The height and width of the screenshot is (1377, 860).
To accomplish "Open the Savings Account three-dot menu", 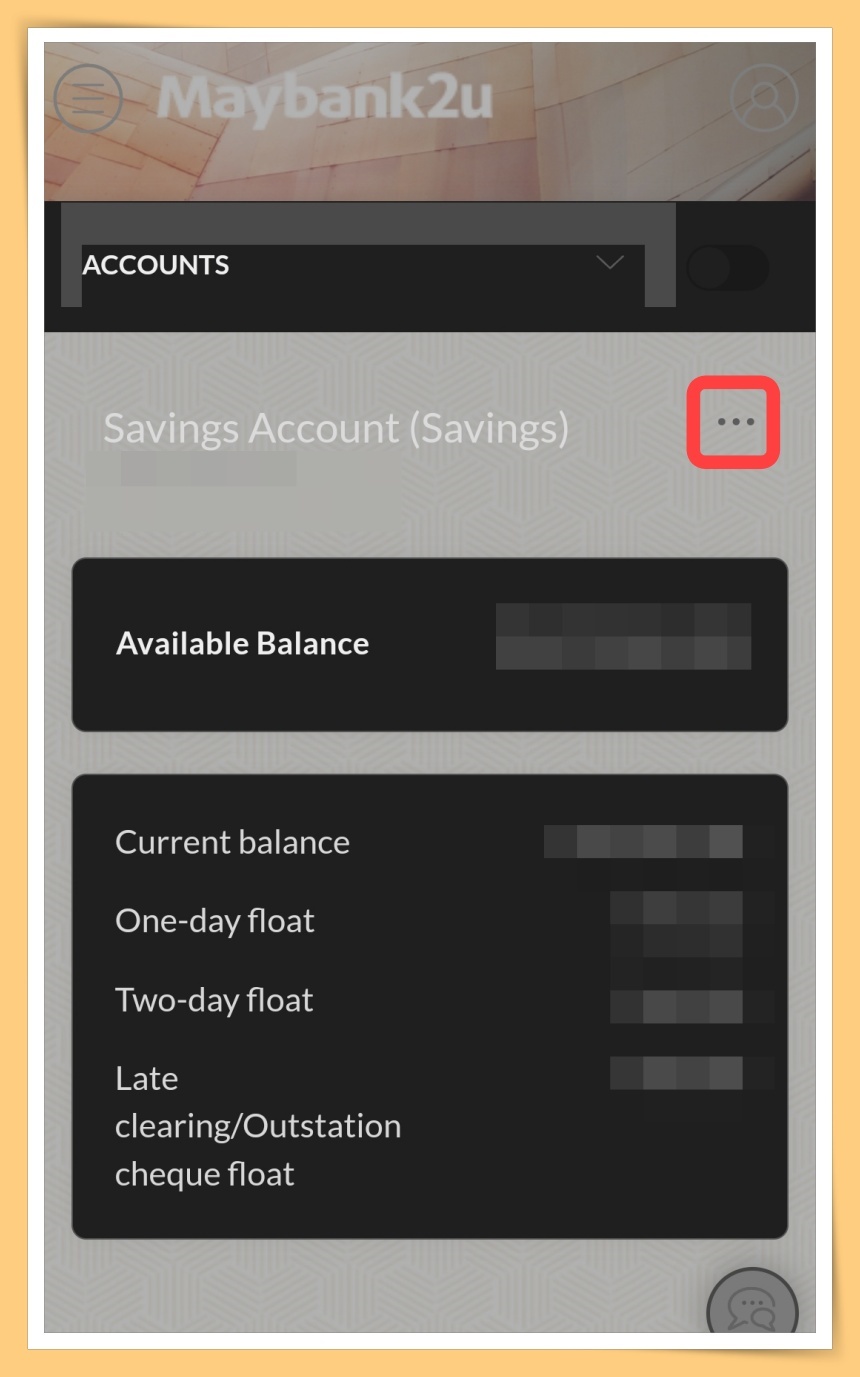I will coord(735,422).
